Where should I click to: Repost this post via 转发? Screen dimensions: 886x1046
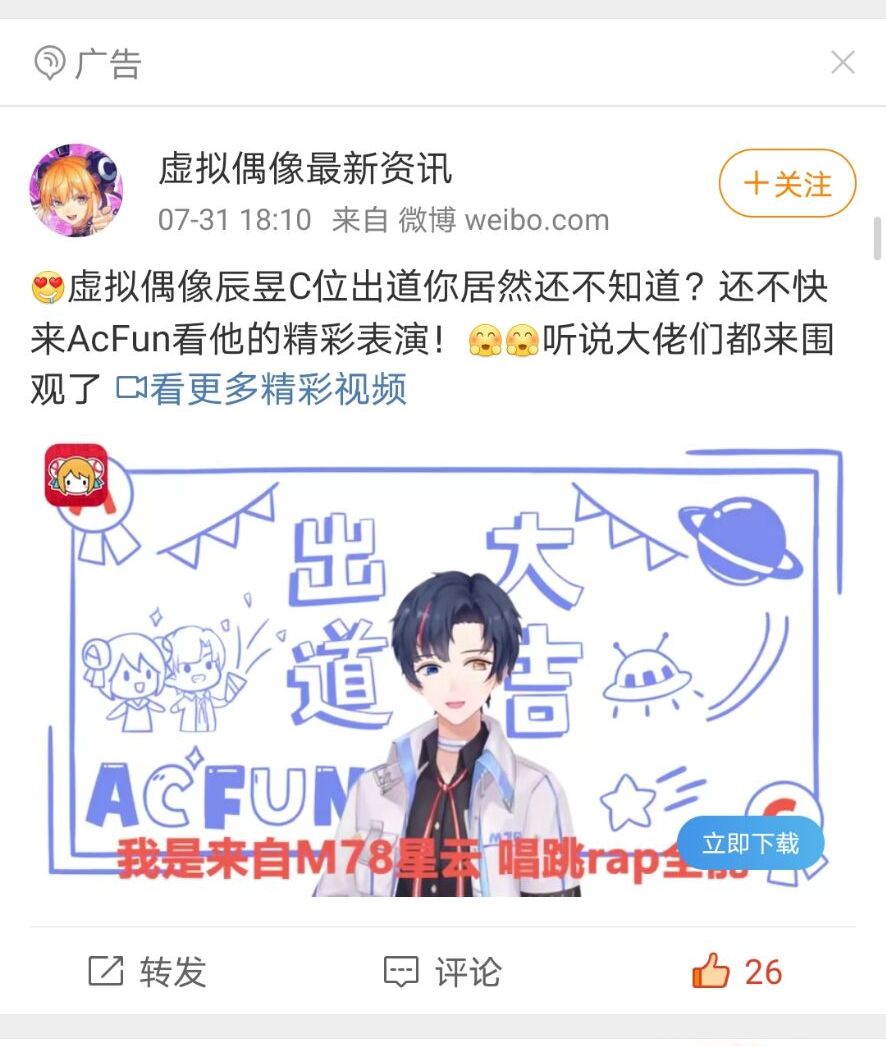(148, 971)
